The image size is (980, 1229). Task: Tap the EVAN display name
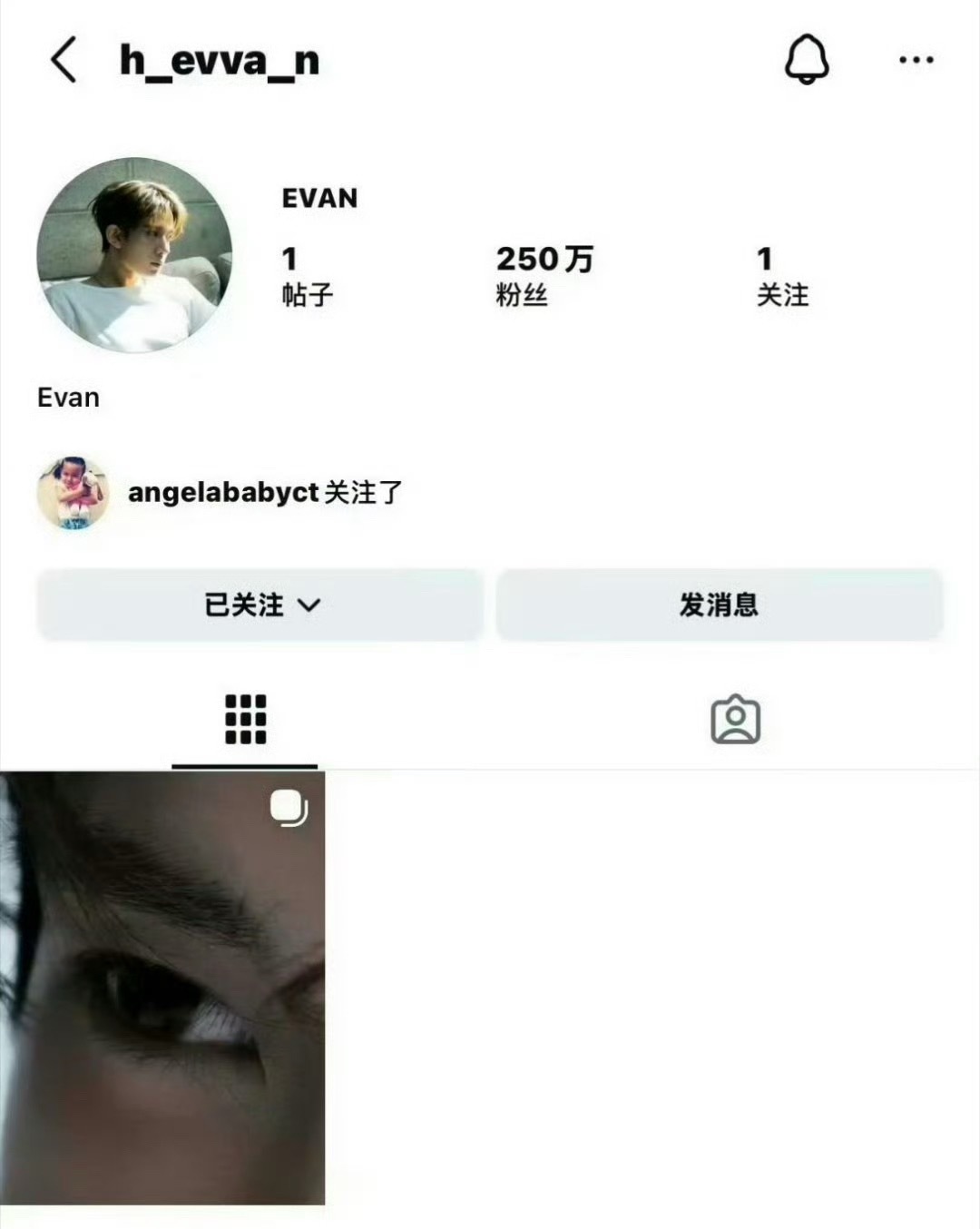318,198
